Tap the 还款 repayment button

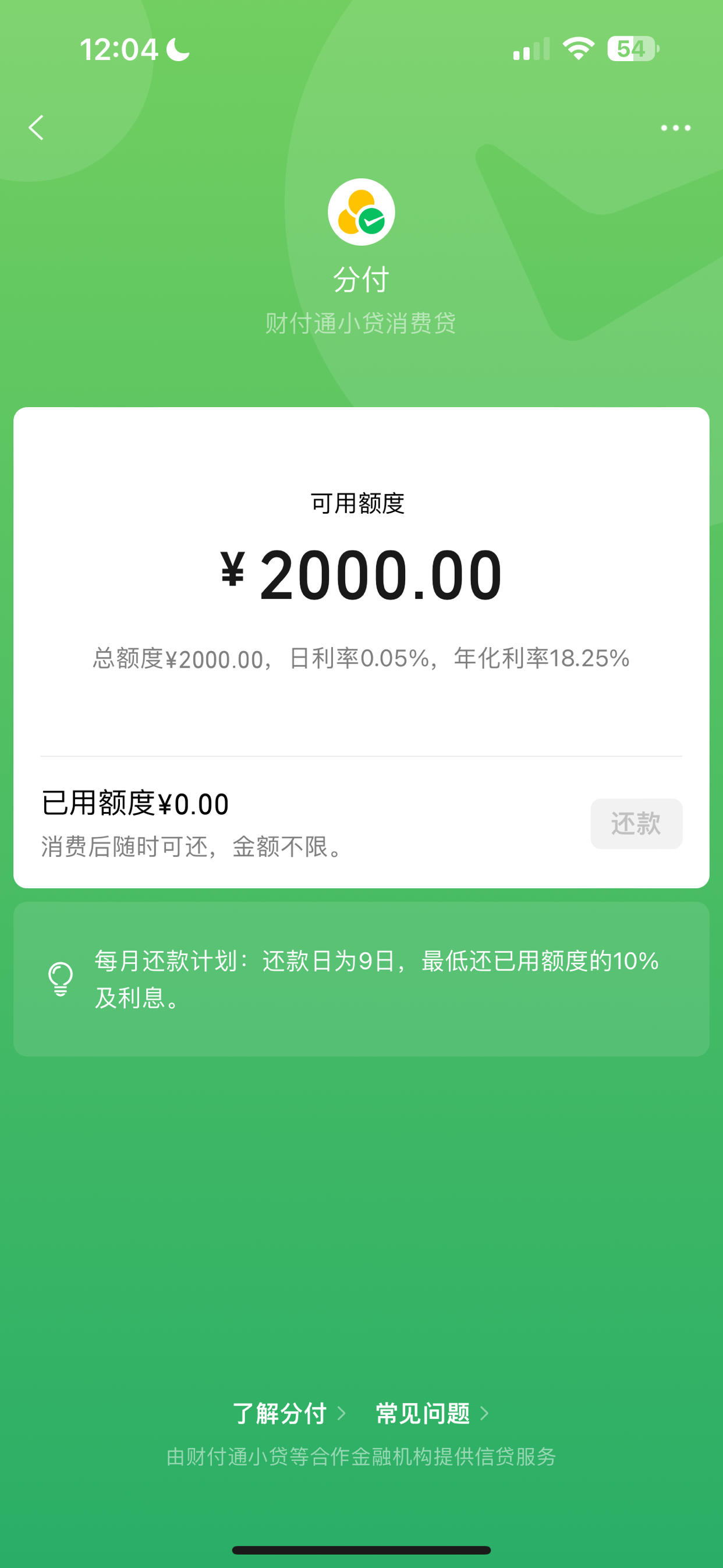click(x=636, y=824)
